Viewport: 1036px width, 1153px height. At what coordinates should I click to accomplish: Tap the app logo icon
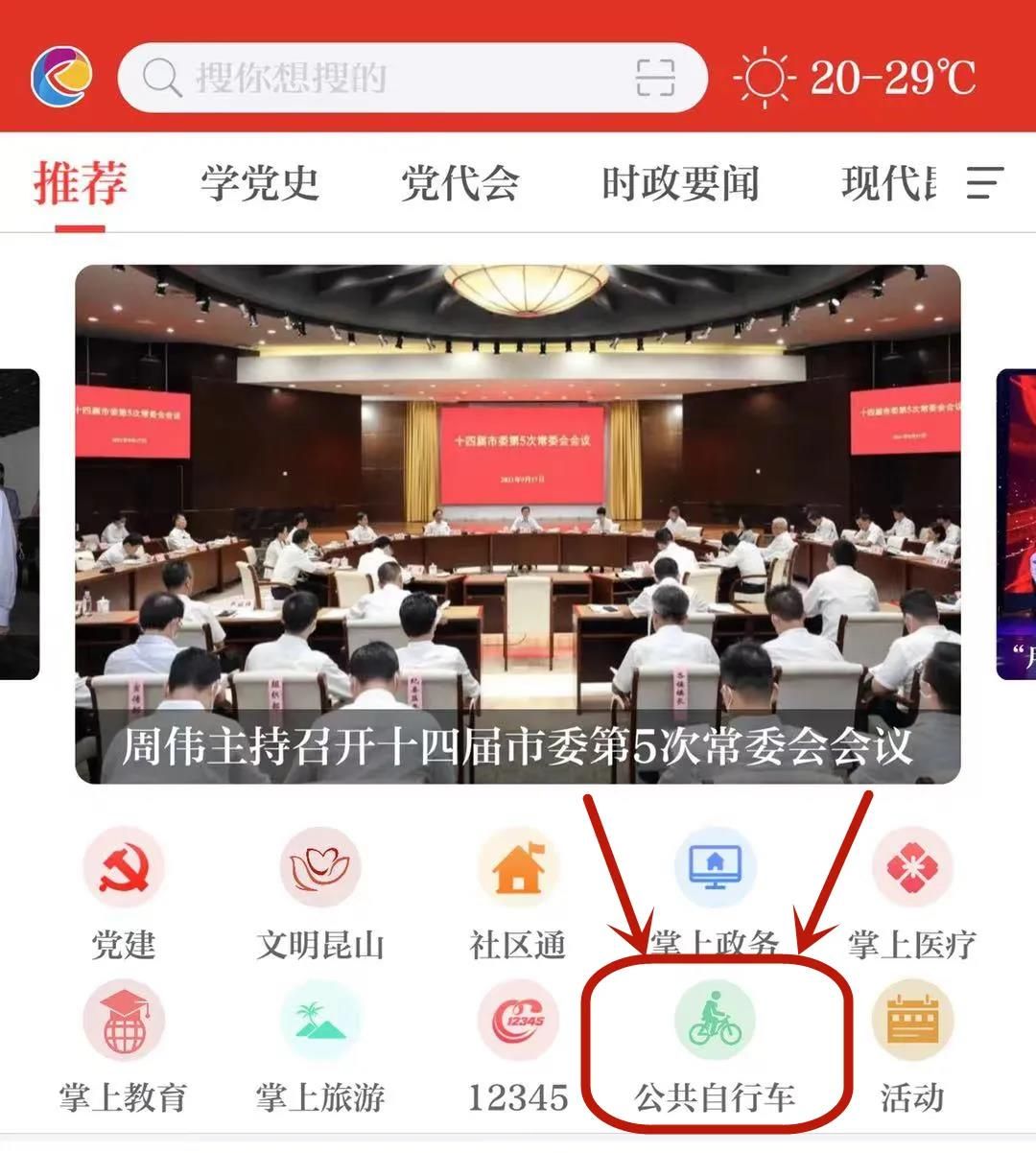tap(61, 78)
